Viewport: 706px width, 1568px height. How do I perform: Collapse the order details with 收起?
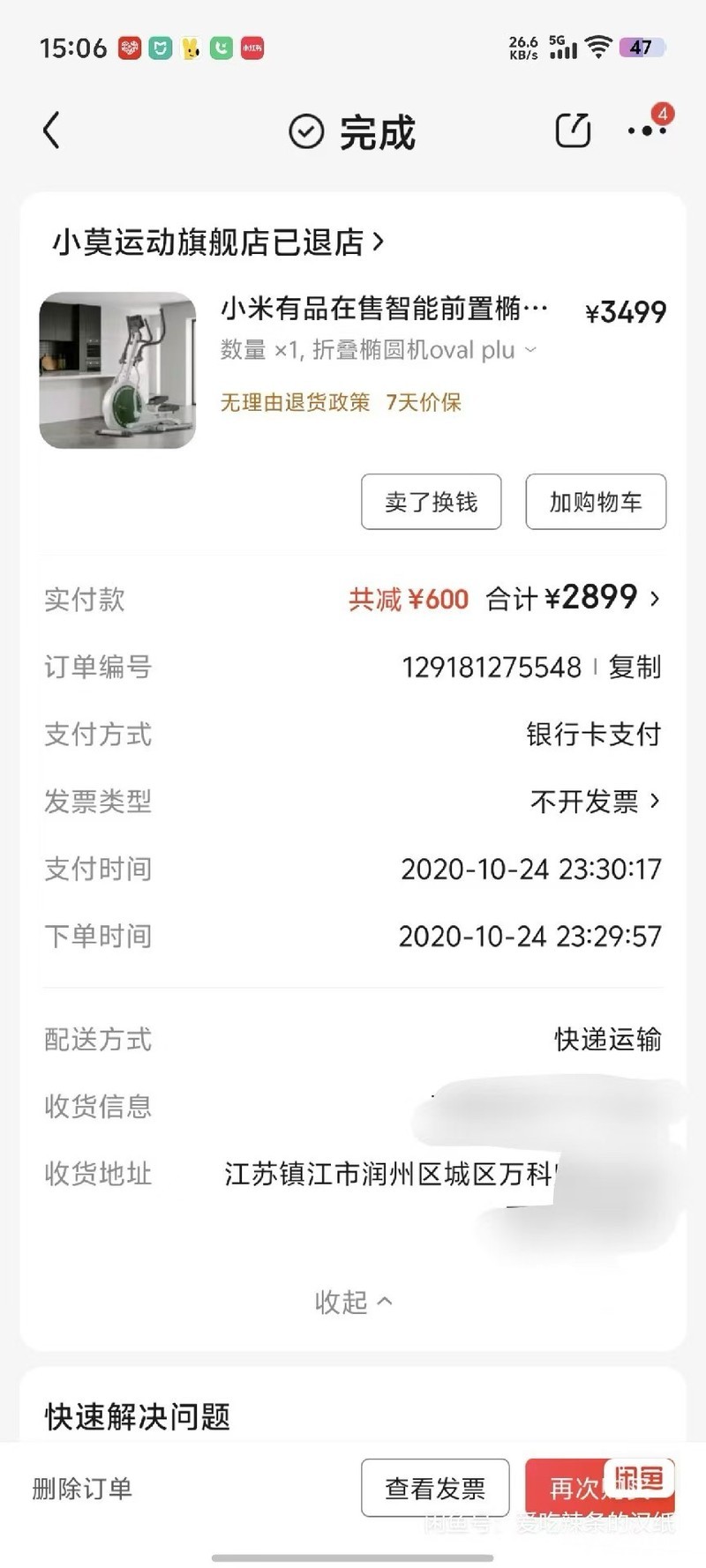[x=353, y=1302]
